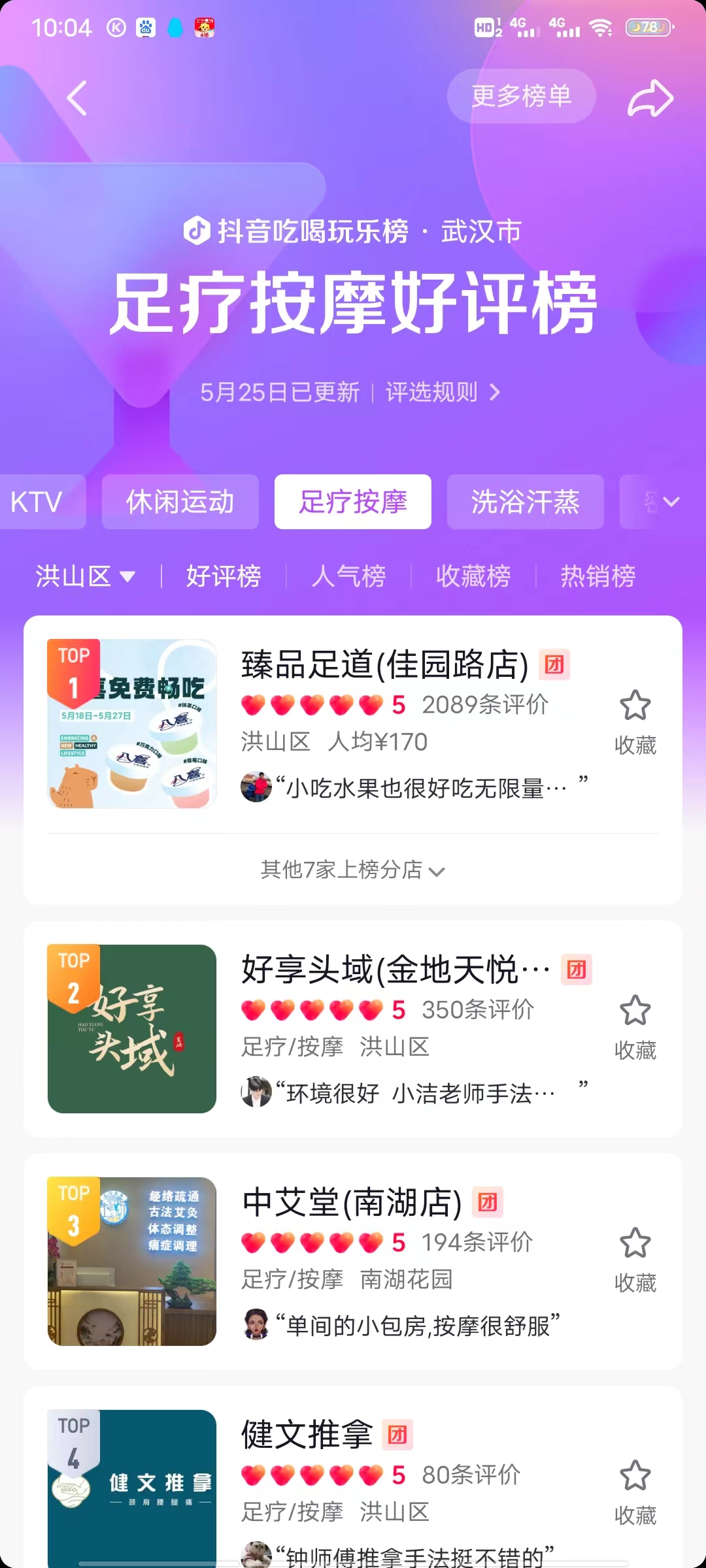706x1568 pixels.
Task: Expand 其他7家上榜分店 for 臻品足道
Action: pos(352,870)
